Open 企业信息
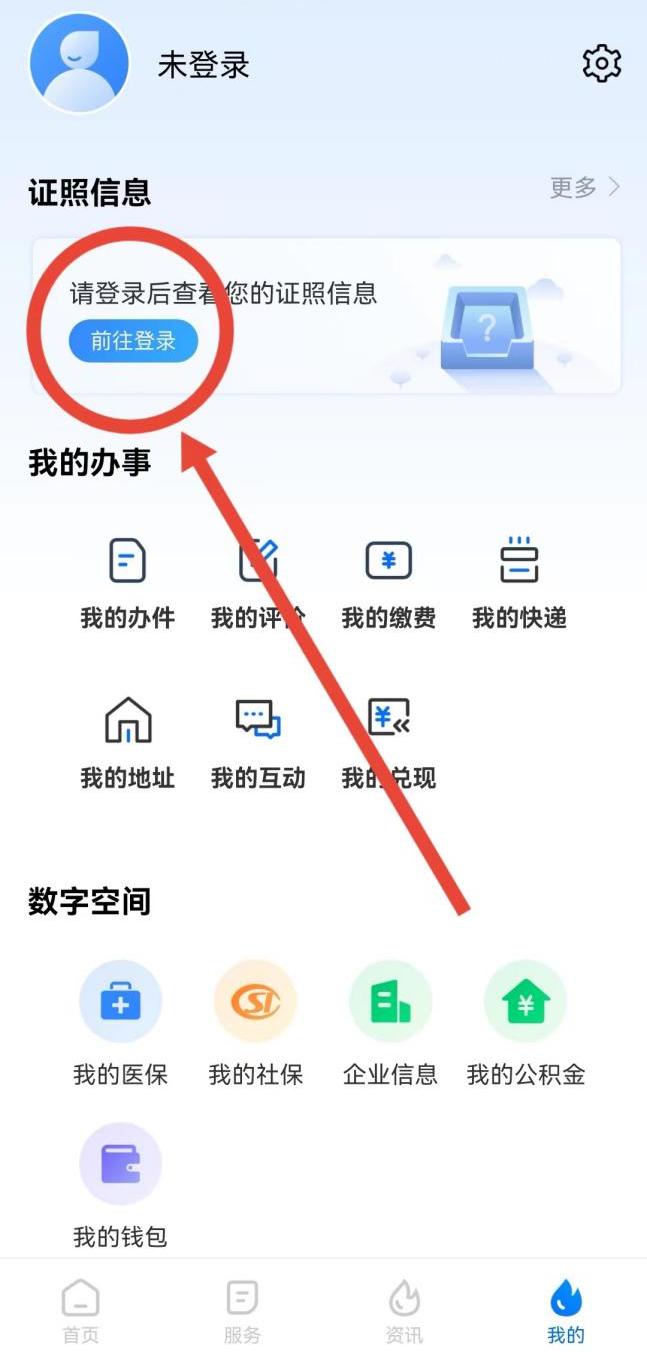This screenshot has width=647, height=1355. point(390,1022)
